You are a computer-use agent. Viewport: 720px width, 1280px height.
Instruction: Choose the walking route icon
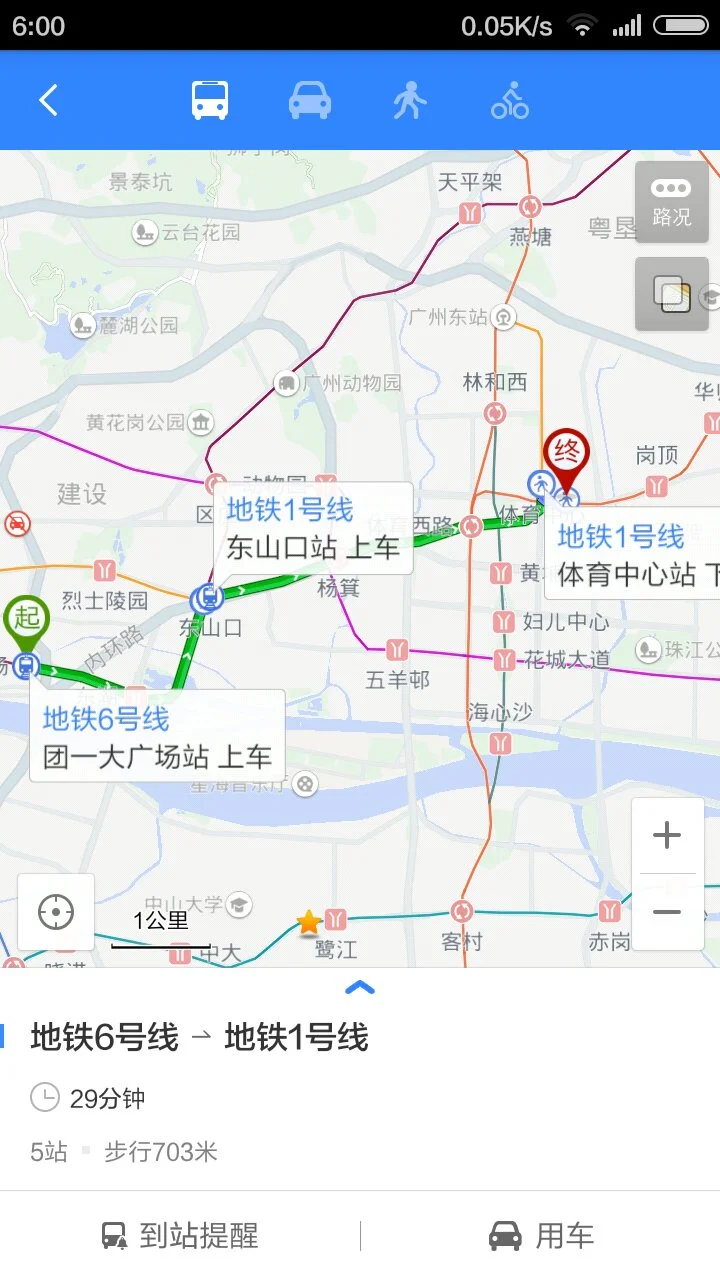(x=409, y=99)
